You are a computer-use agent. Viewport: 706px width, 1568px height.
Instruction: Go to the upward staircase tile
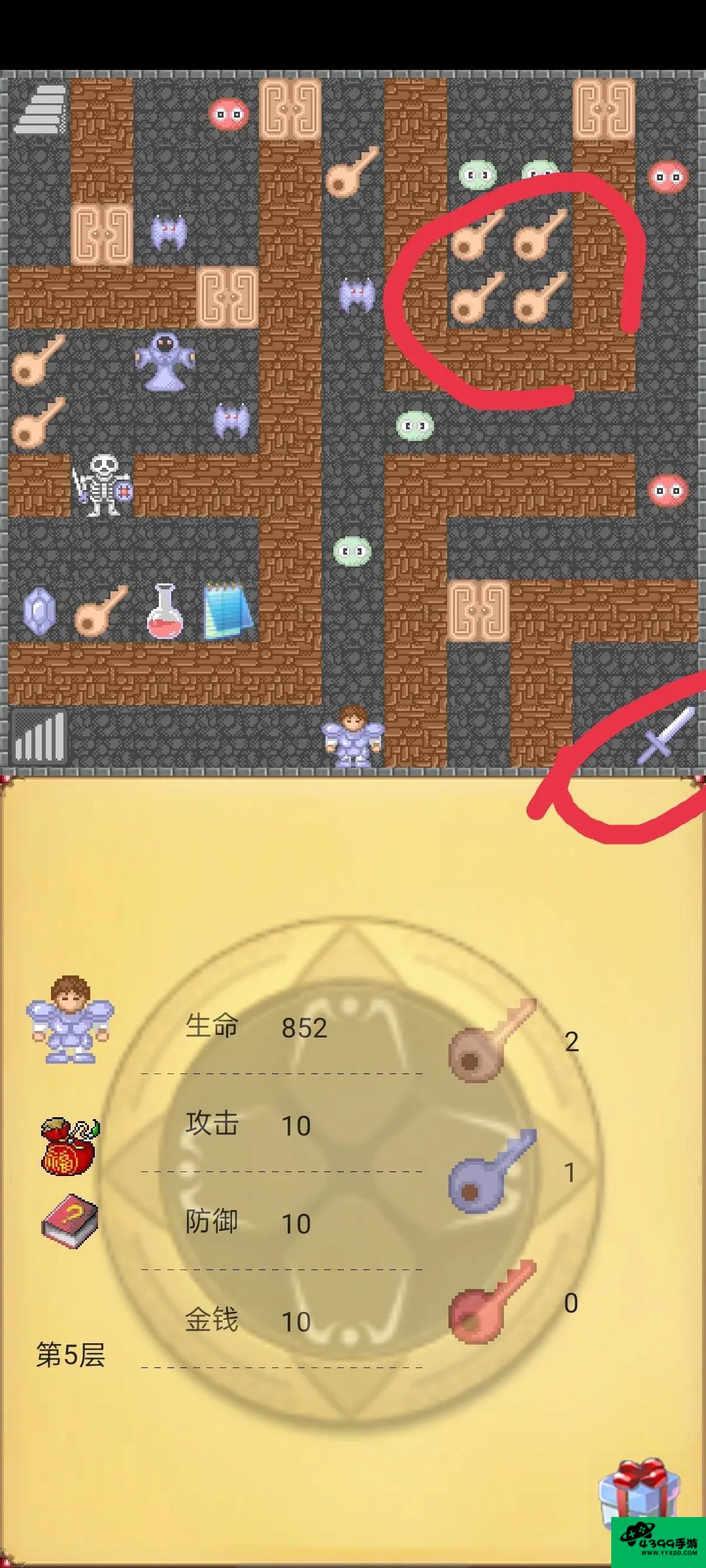pyautogui.click(x=41, y=109)
